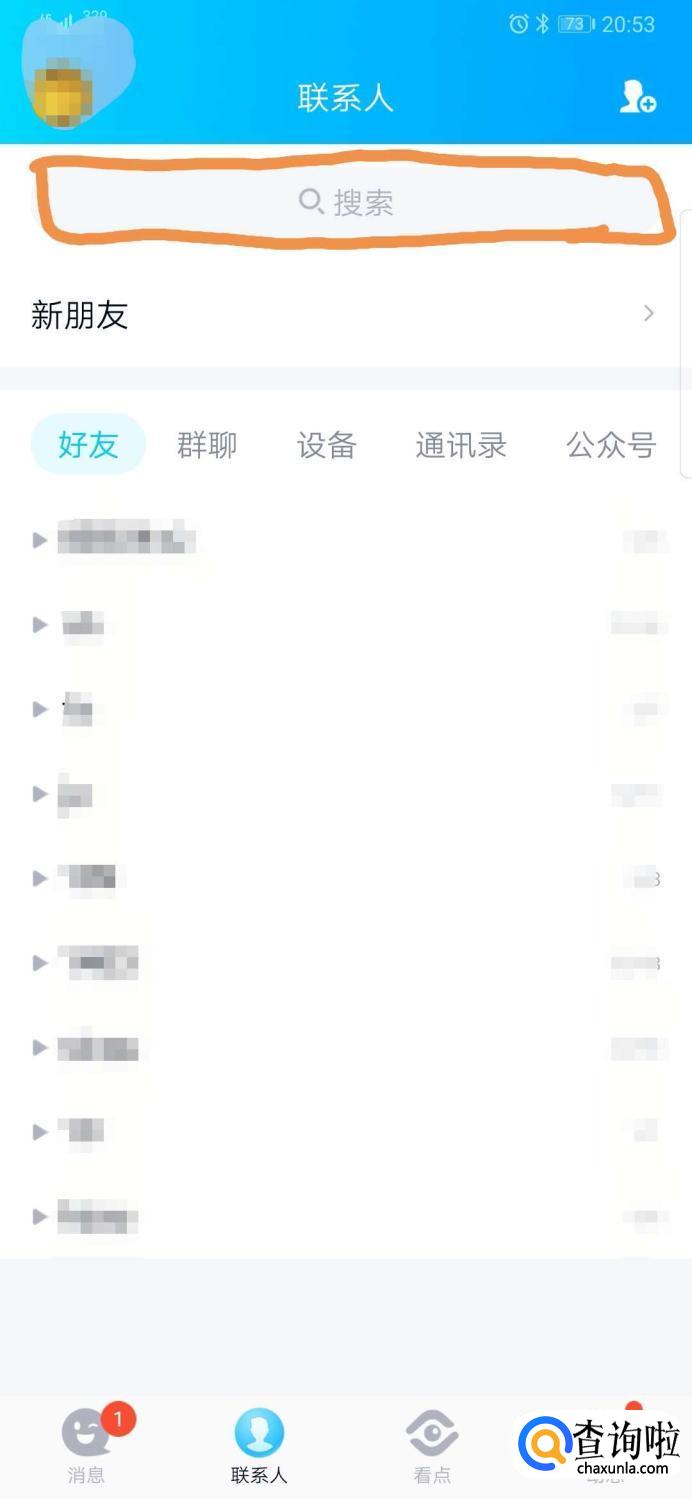692x1499 pixels.
Task: Open the 新朋友 row
Action: pyautogui.click(x=346, y=315)
